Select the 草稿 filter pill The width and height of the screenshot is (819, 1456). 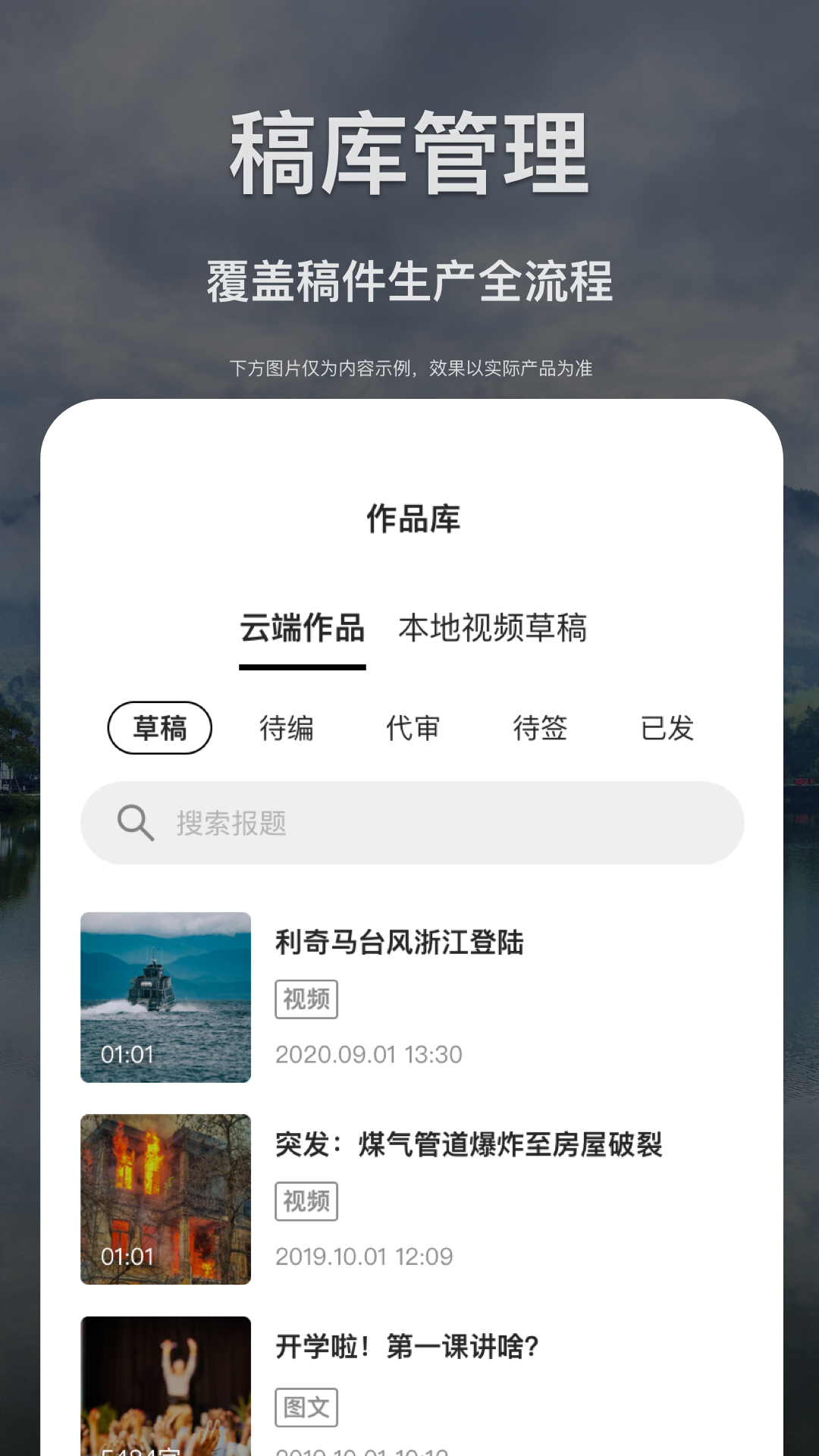(x=160, y=727)
